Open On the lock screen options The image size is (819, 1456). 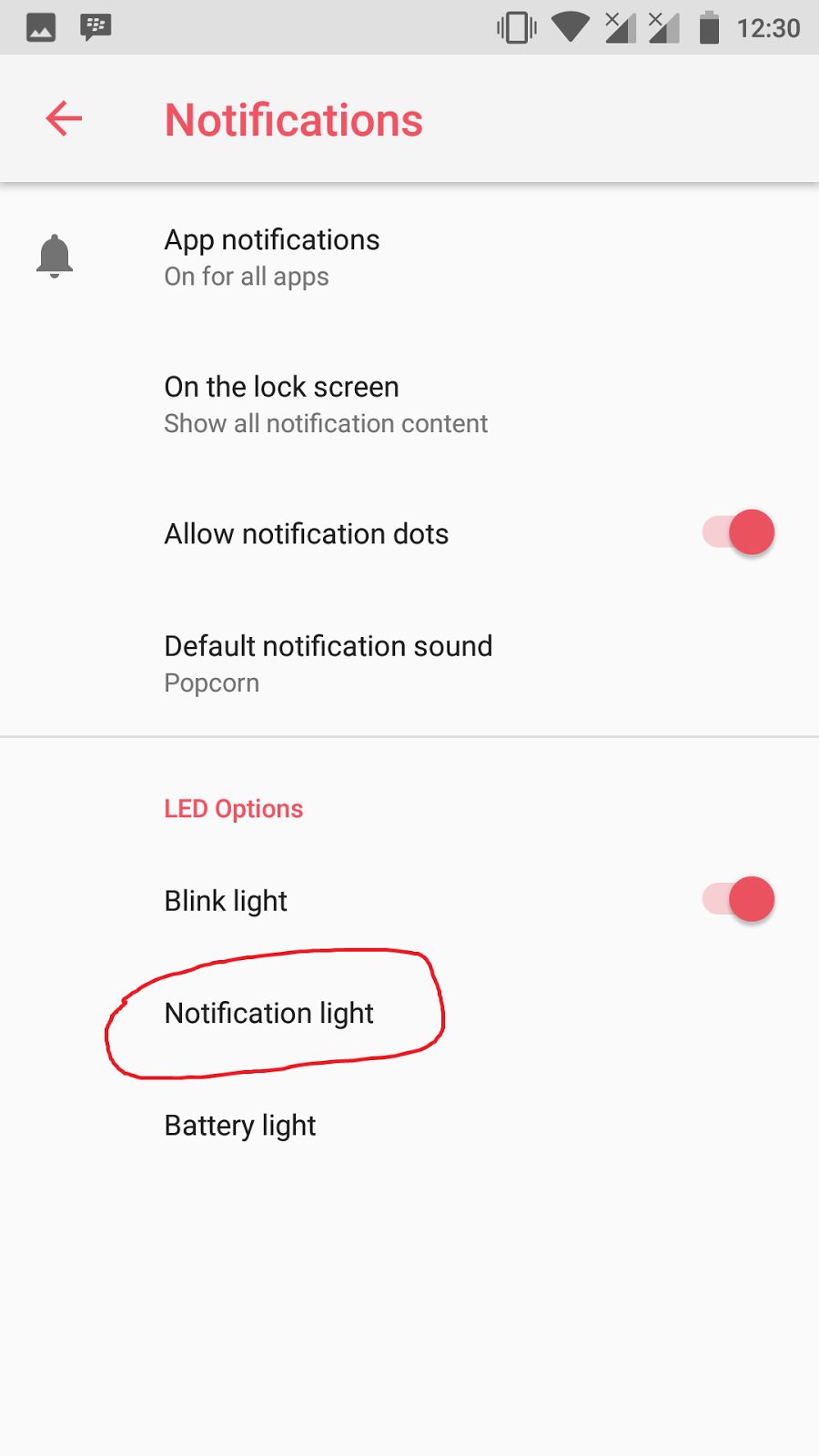[x=326, y=404]
